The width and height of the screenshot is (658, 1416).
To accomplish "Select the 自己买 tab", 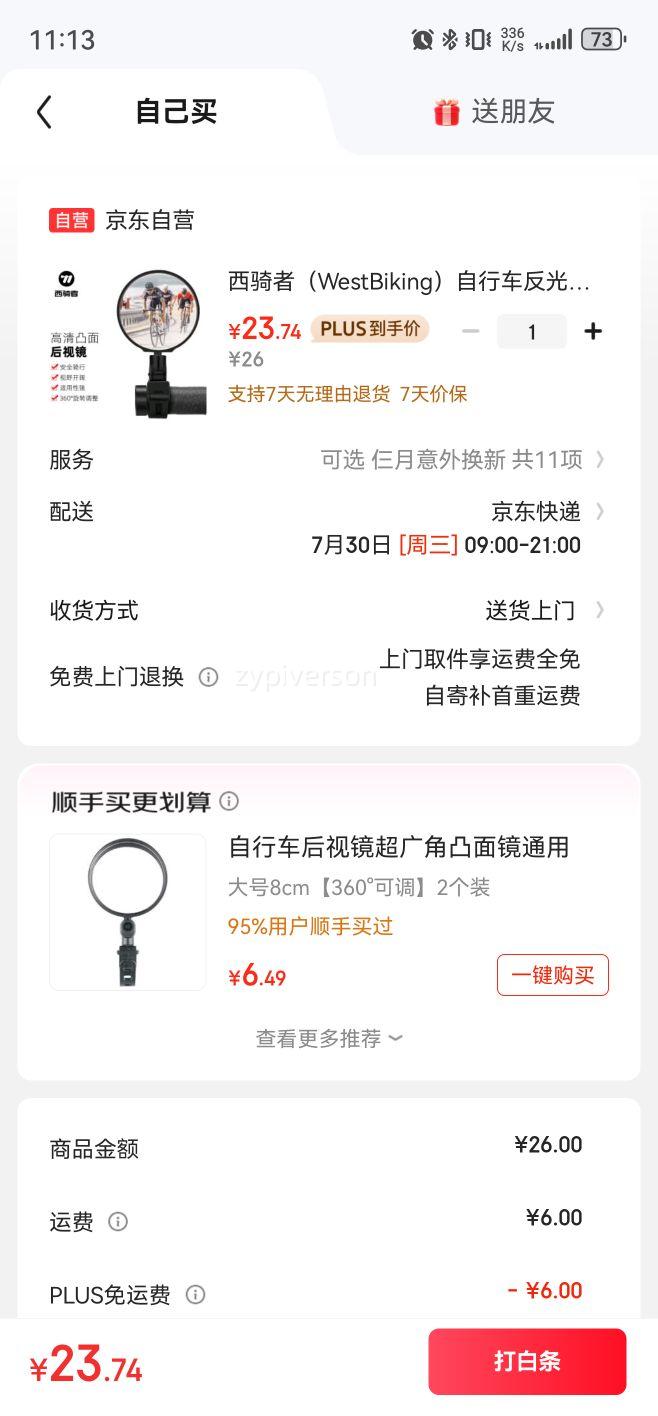I will click(176, 112).
